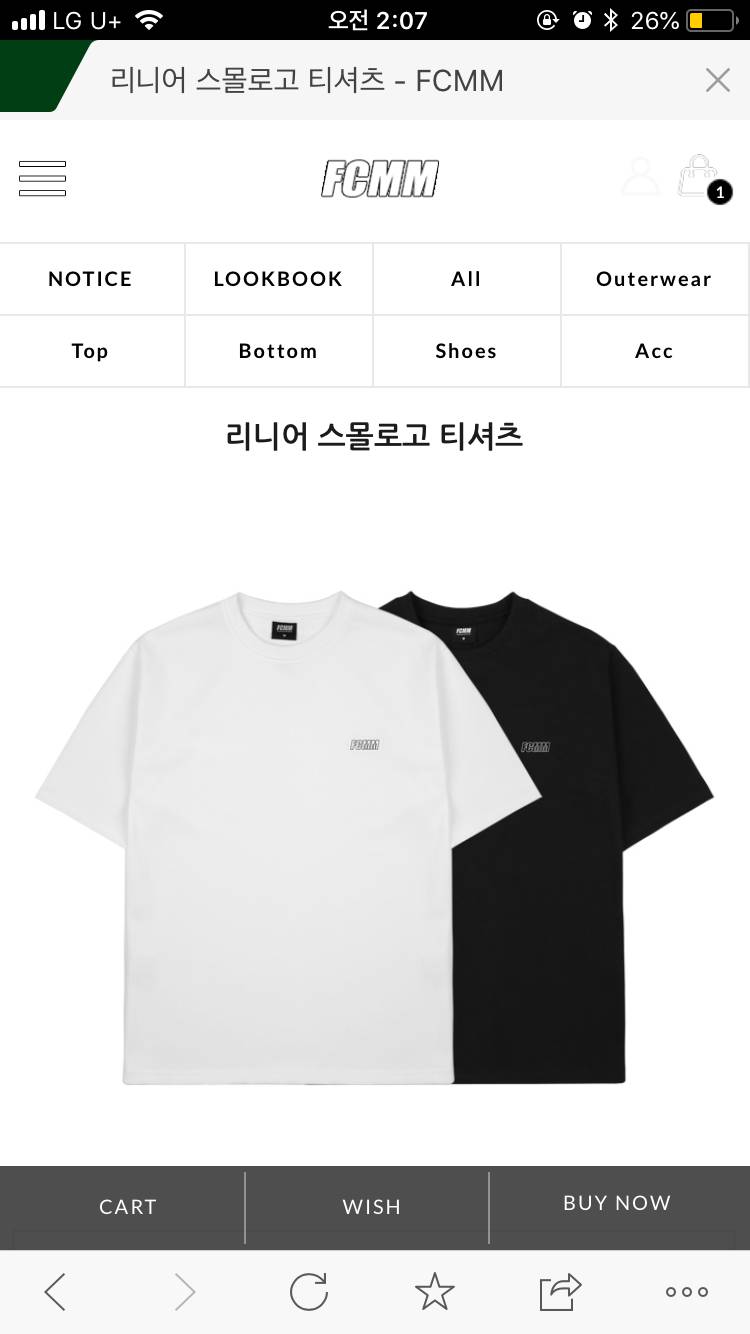Refresh the current page
Image resolution: width=750 pixels, height=1334 pixels.
click(309, 1292)
